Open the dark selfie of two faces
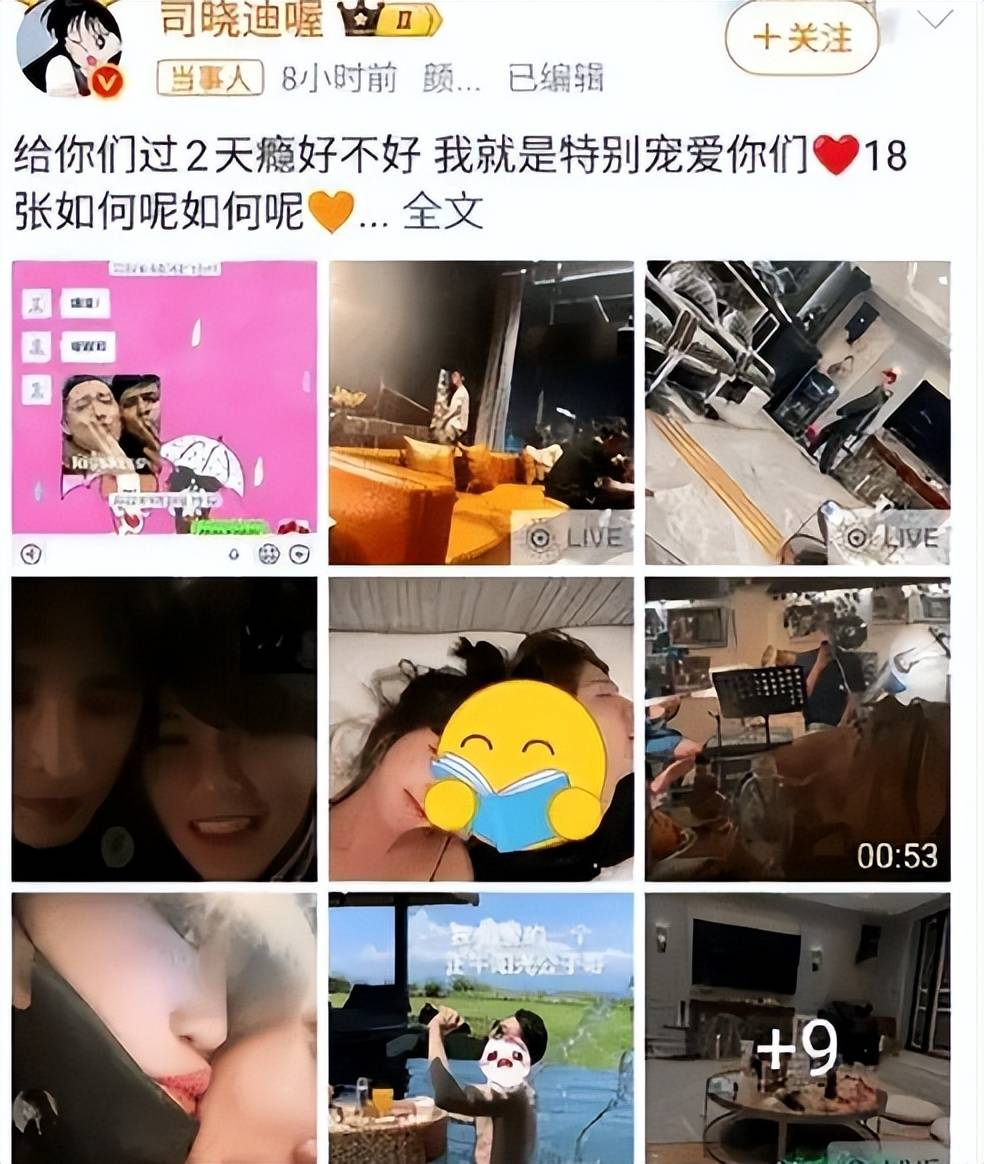Viewport: 984px width, 1164px height. pos(165,729)
